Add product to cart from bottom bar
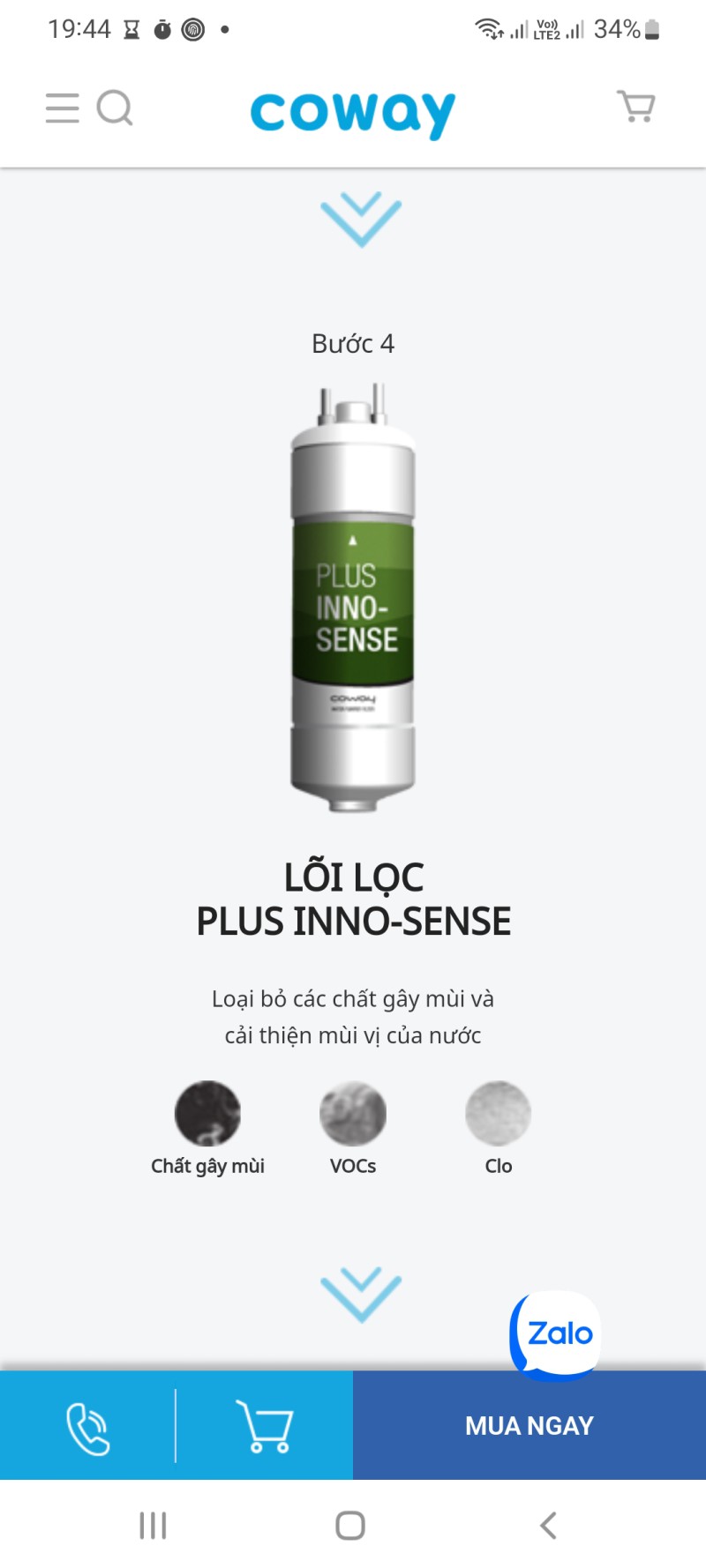Viewport: 706px width, 1568px height. tap(265, 1427)
